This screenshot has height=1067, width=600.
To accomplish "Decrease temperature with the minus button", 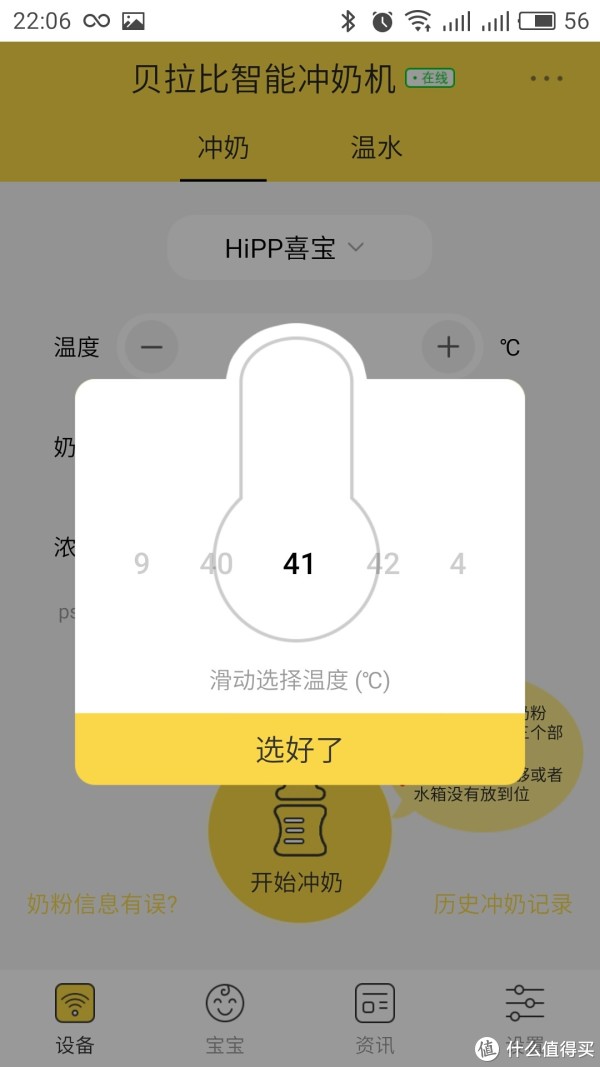I will coord(152,347).
